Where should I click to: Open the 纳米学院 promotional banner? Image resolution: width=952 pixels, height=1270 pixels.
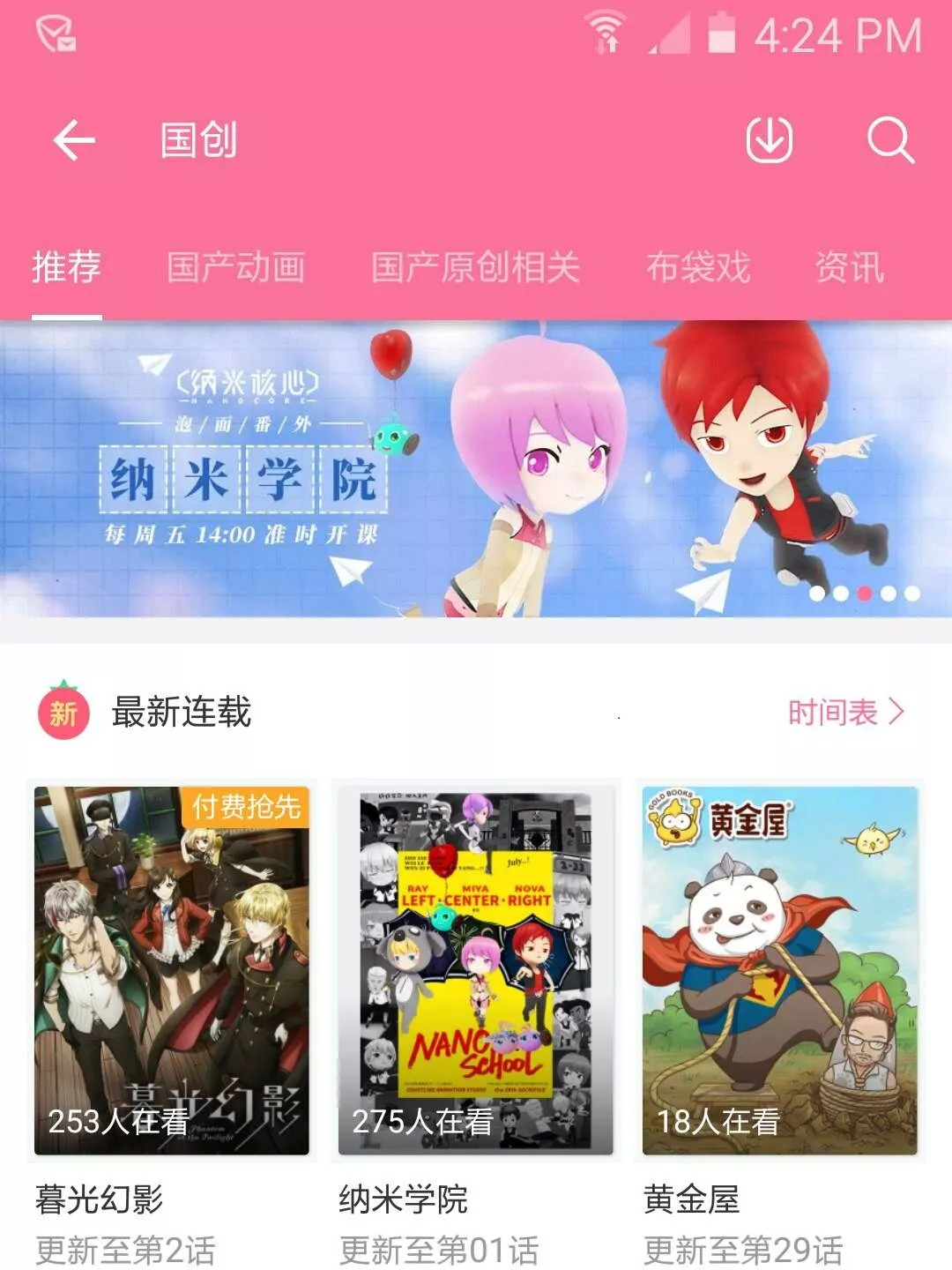[476, 469]
